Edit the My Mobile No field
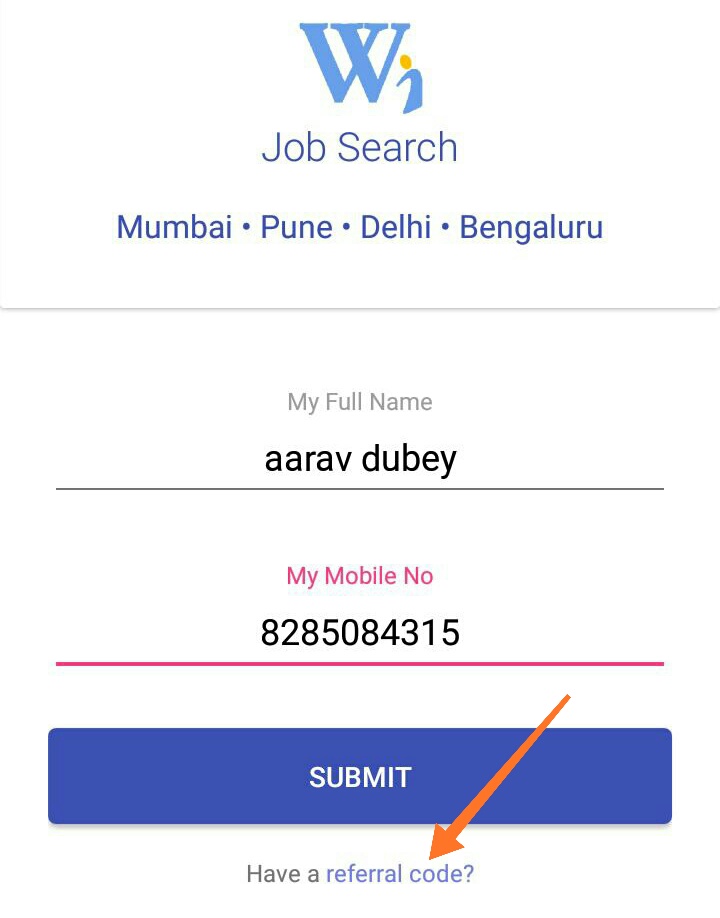This screenshot has width=720, height=918. click(x=360, y=633)
